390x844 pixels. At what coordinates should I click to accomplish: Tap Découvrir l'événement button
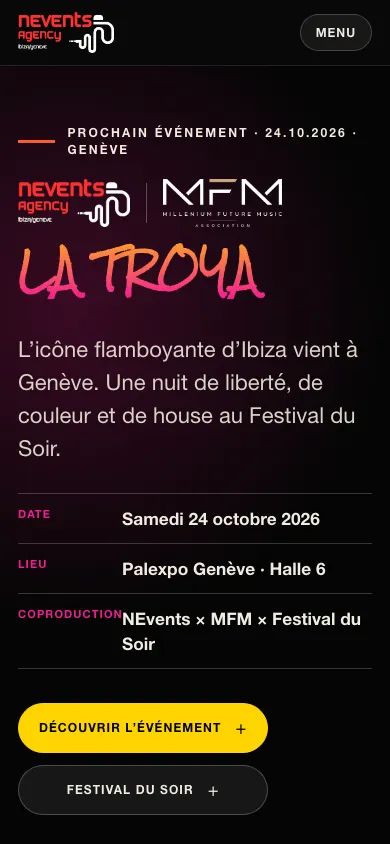pos(143,728)
